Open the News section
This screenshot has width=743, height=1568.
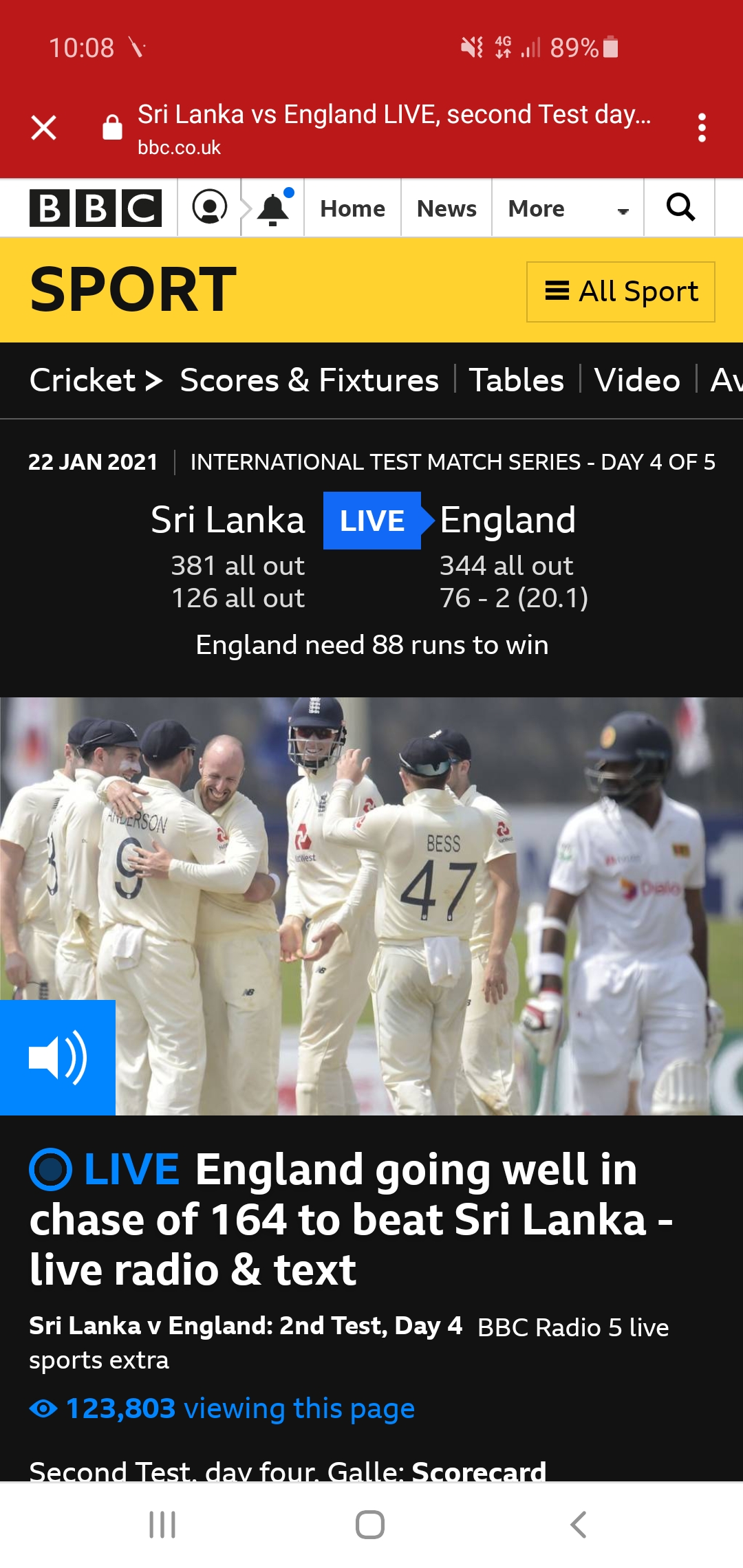[x=446, y=208]
